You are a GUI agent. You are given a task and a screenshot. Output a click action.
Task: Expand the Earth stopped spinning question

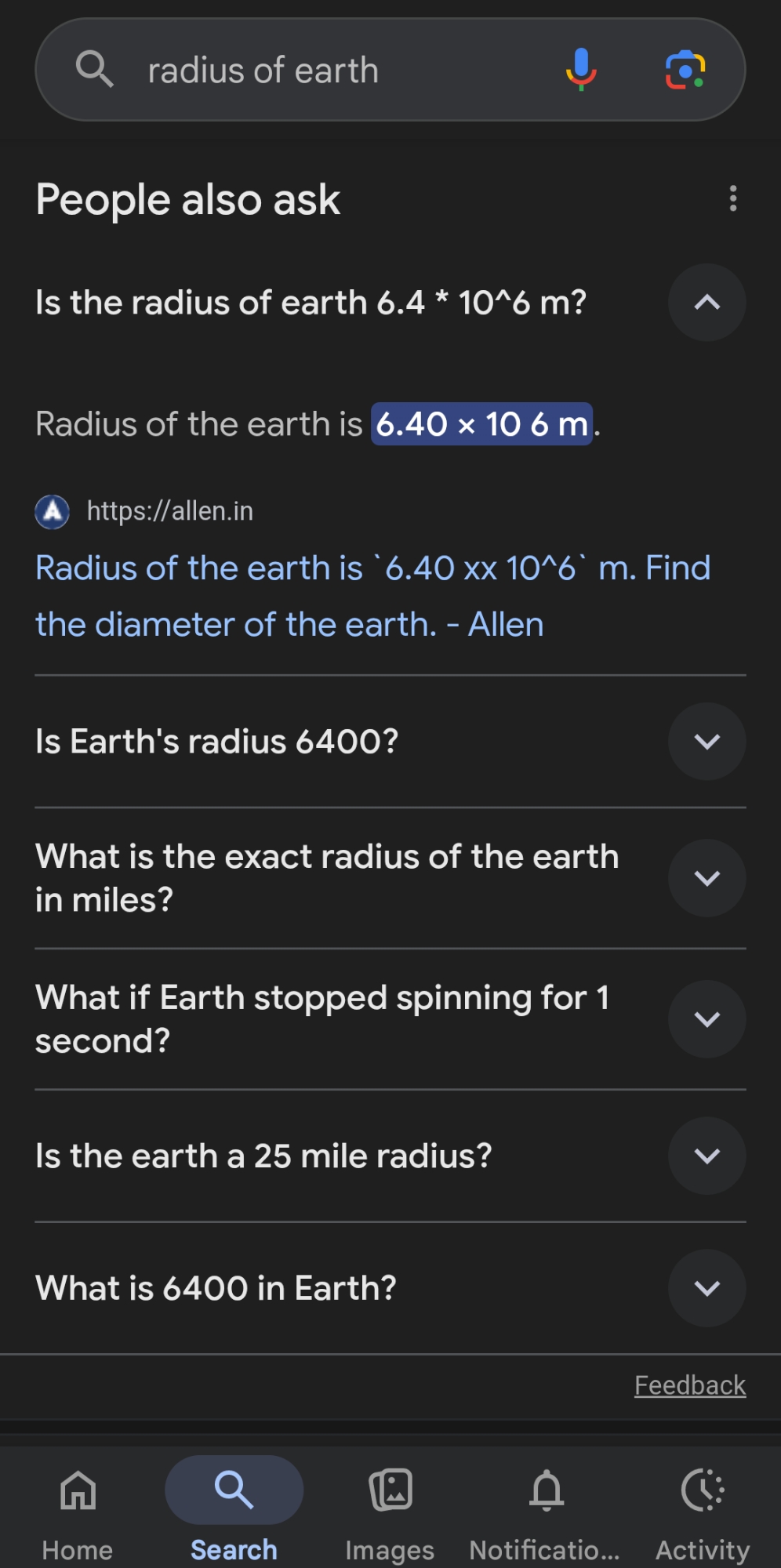pos(707,1019)
